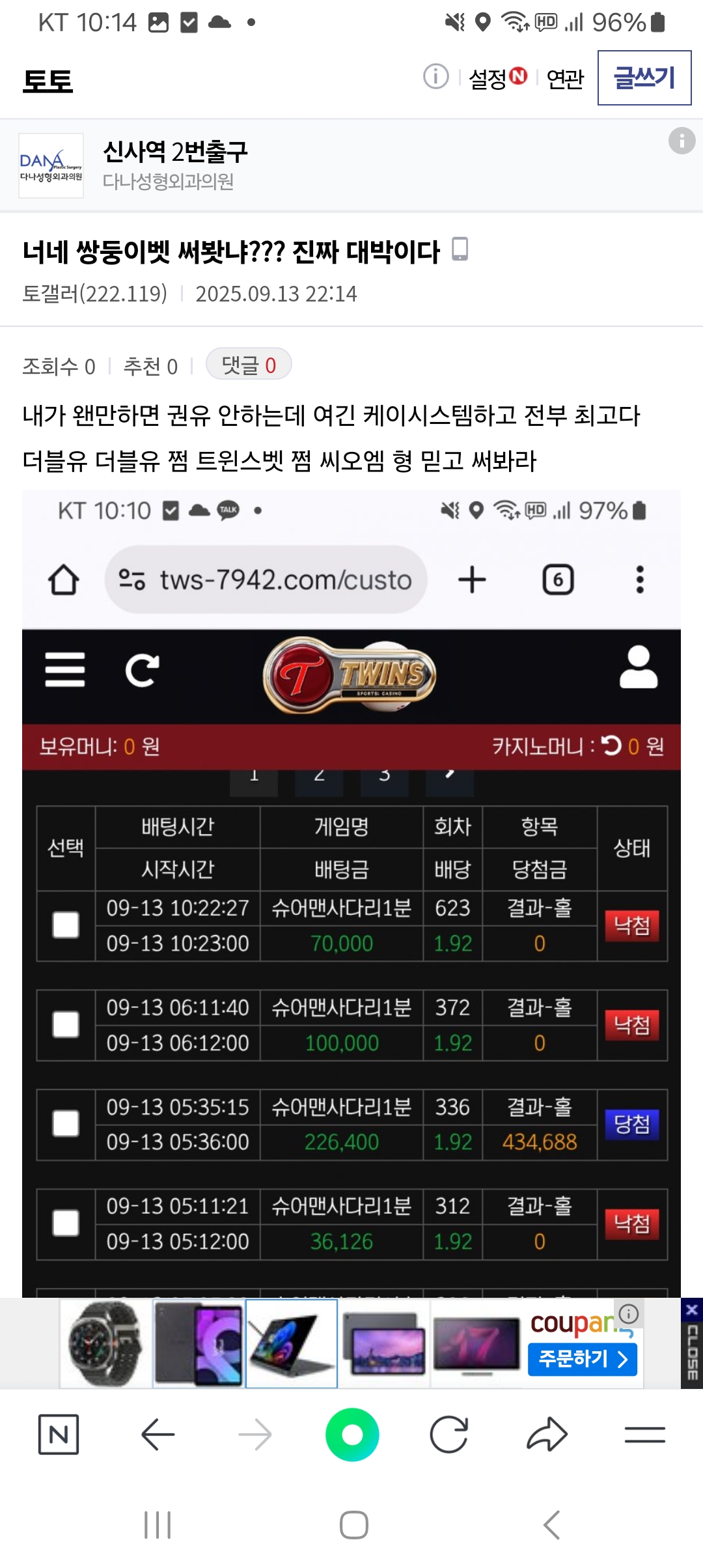703x1568 pixels.
Task: Go to the Naver home N button
Action: click(x=59, y=1435)
